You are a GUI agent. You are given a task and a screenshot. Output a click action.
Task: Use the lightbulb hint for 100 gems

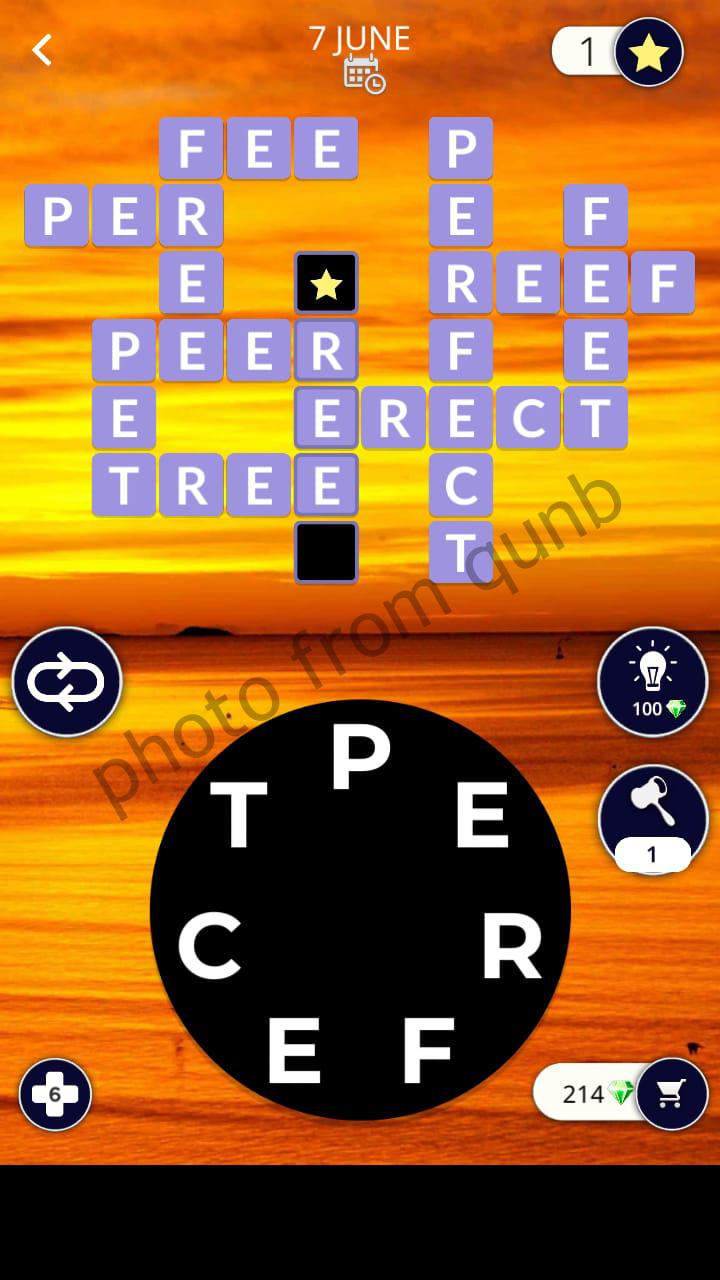pyautogui.click(x=652, y=682)
